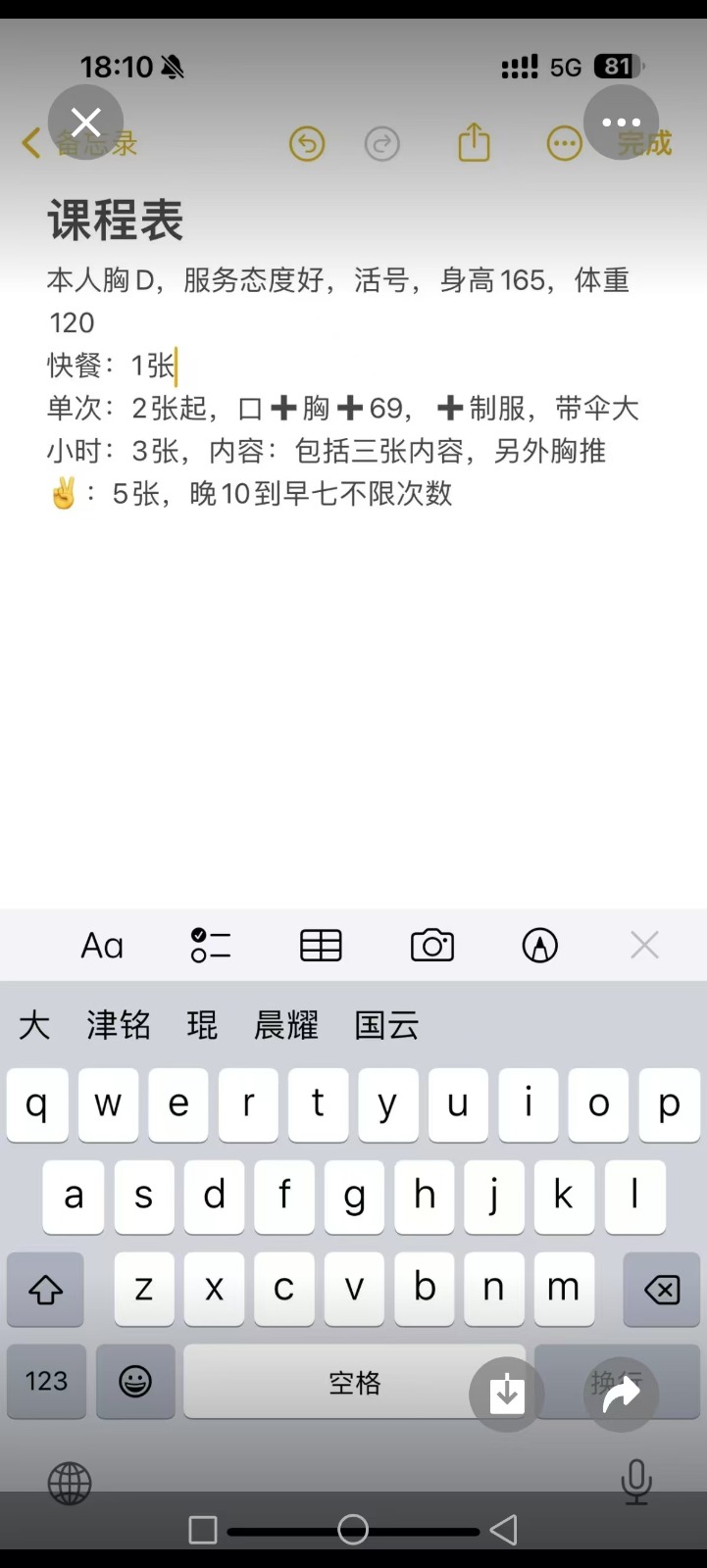Tap the emoji key on the keyboard

coord(135,1382)
